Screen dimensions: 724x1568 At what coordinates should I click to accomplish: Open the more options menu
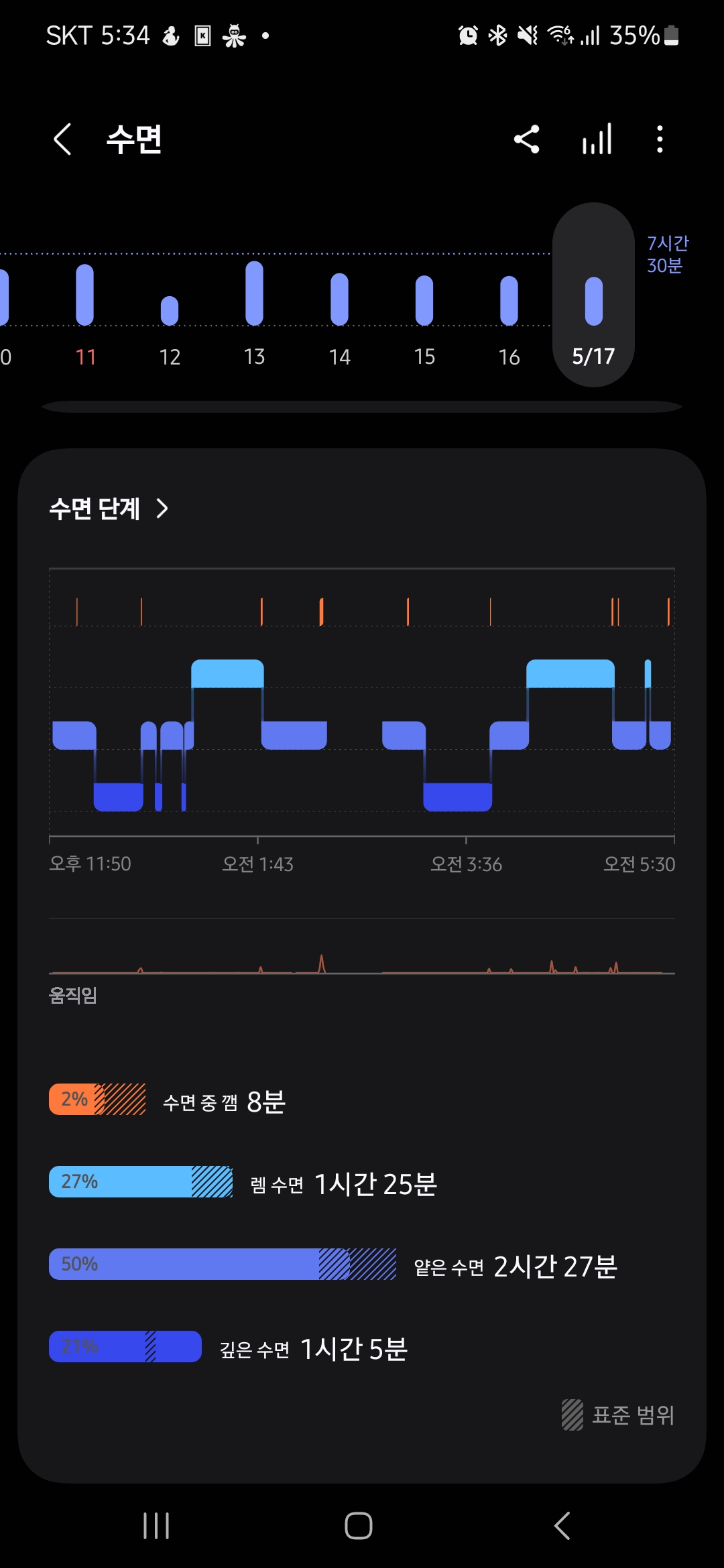coord(660,139)
